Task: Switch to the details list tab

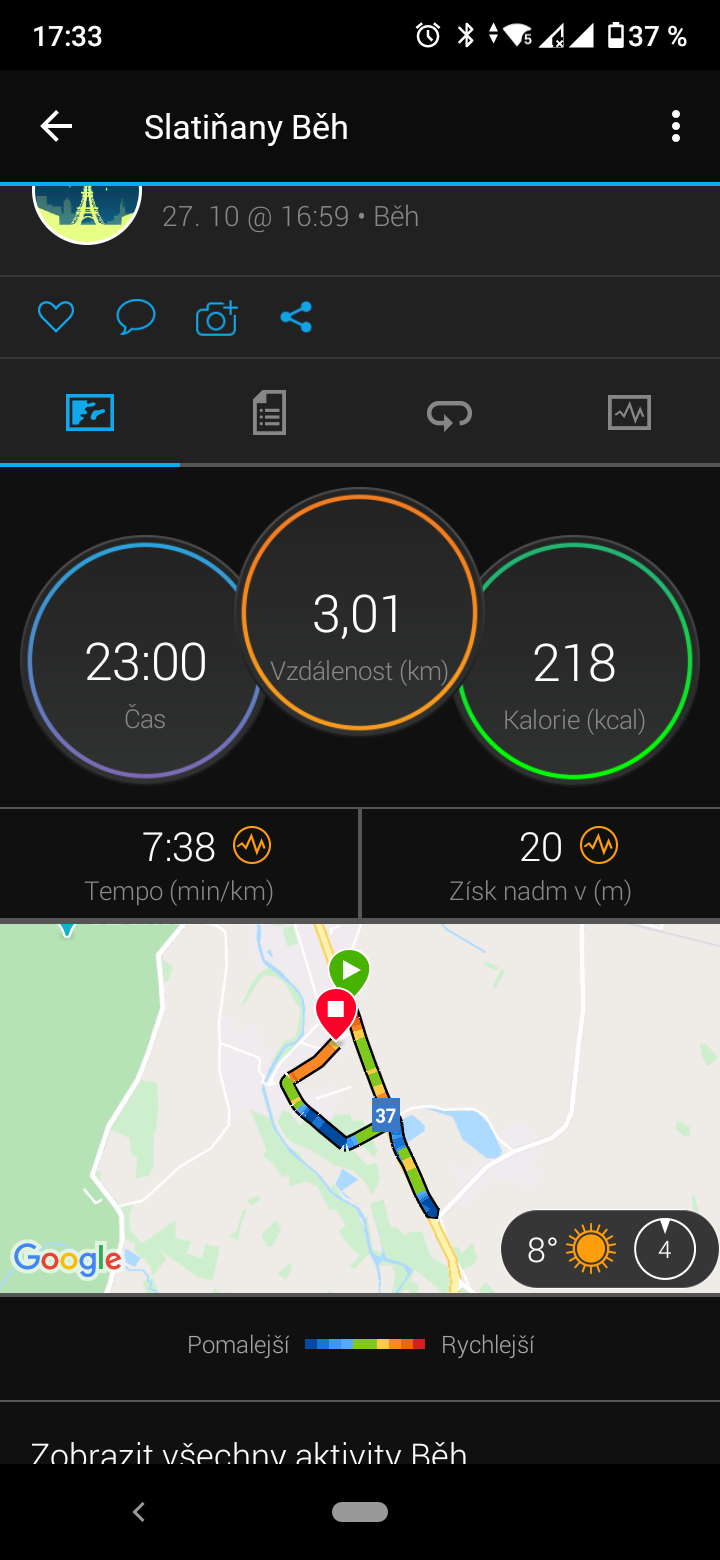Action: click(x=269, y=412)
